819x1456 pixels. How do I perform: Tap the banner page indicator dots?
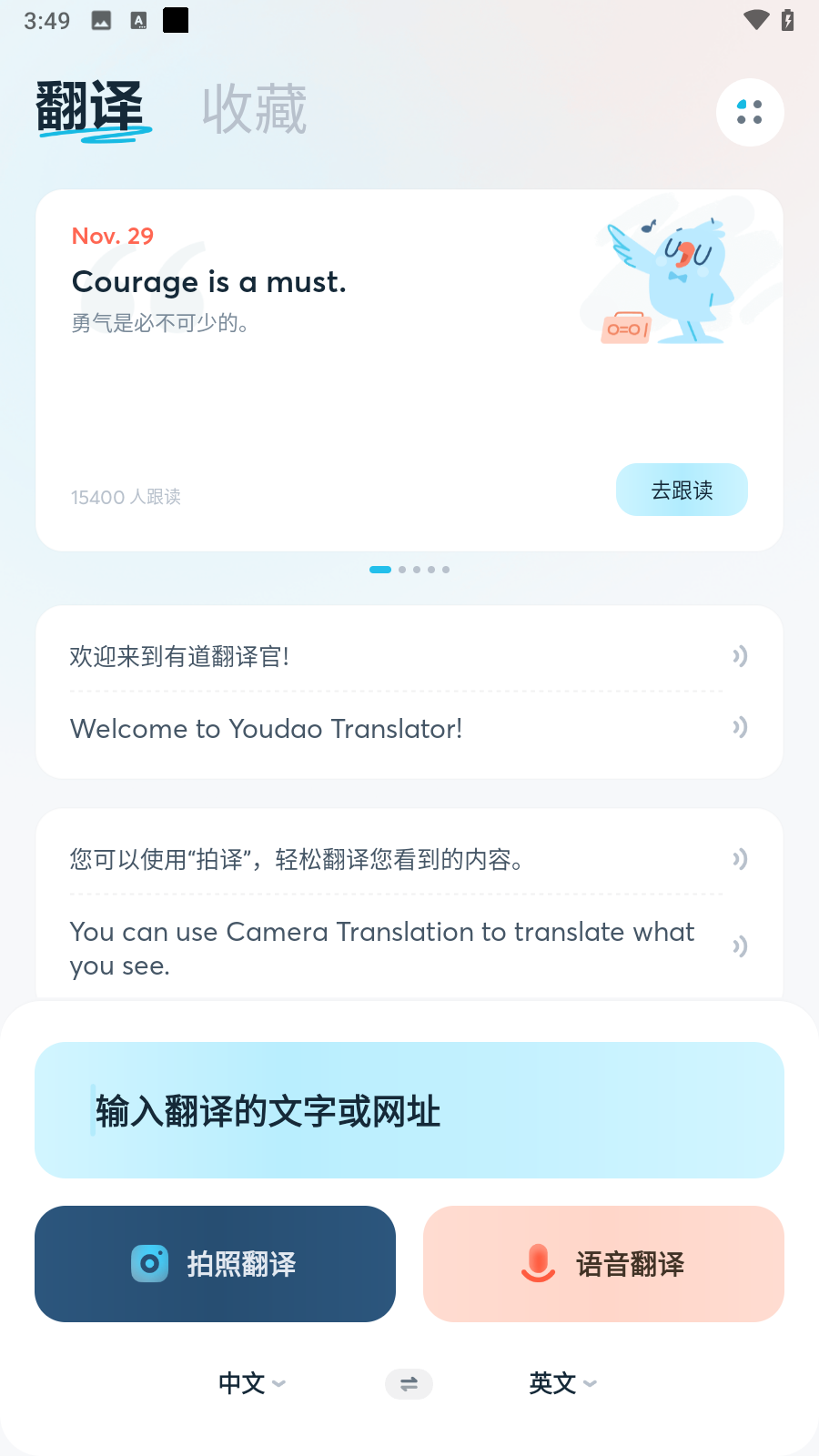point(409,570)
